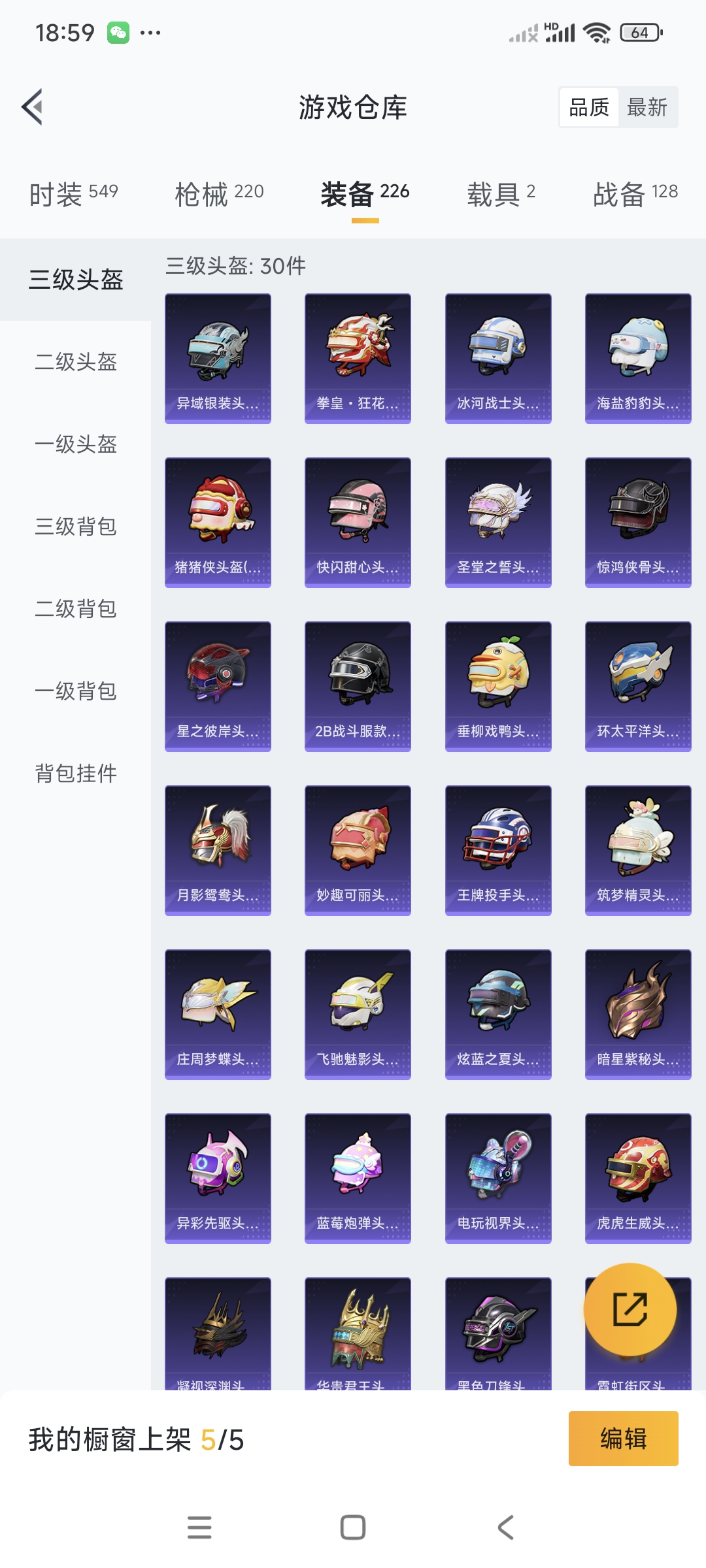View the 王牌投手 helmet item
Screen dimensions: 706x1568
(498, 850)
